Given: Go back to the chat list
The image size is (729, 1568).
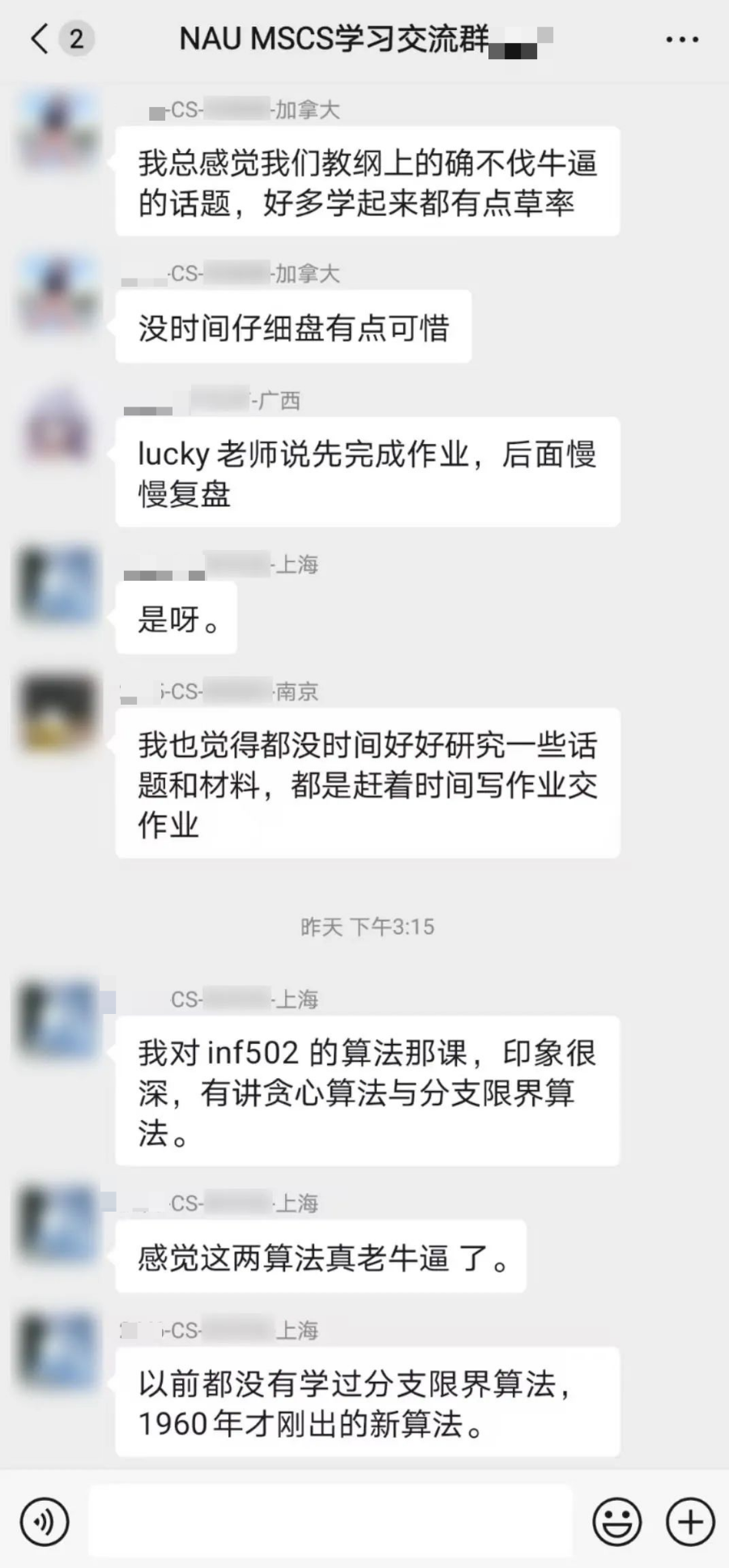Looking at the screenshot, I should tap(40, 38).
